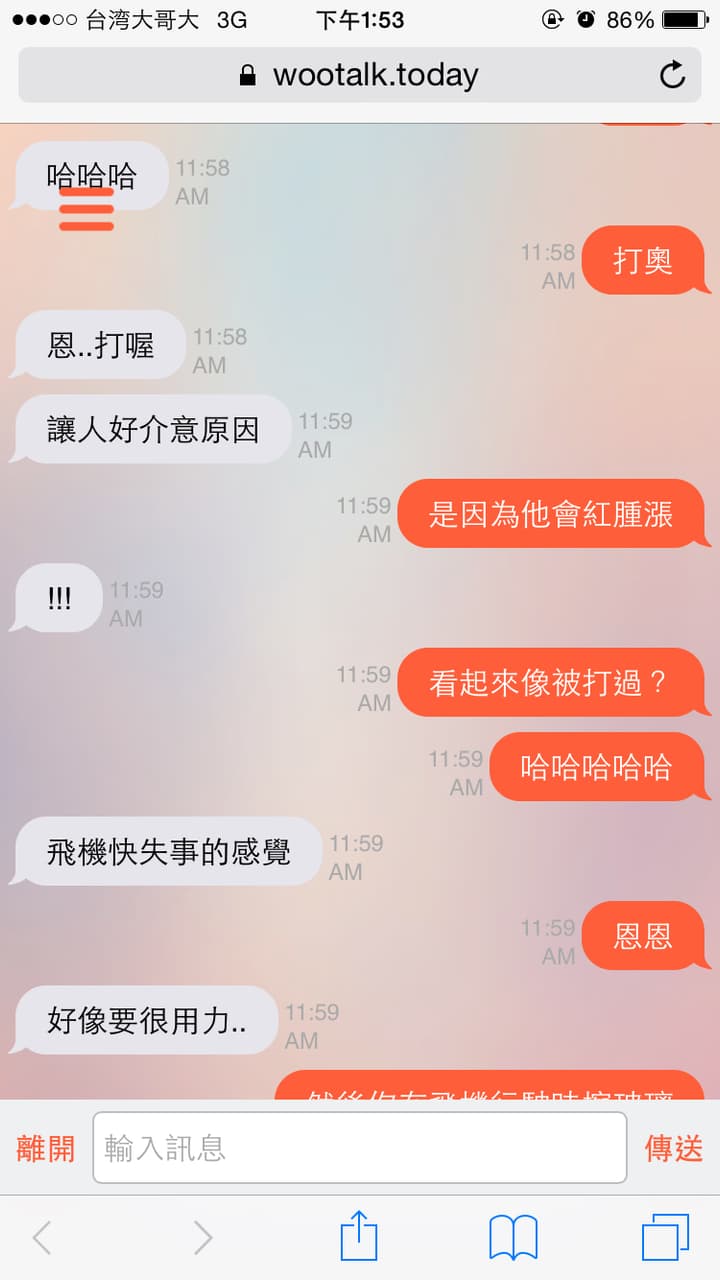Focus the 輸入訊息 message field
The width and height of the screenshot is (720, 1280).
point(360,1147)
